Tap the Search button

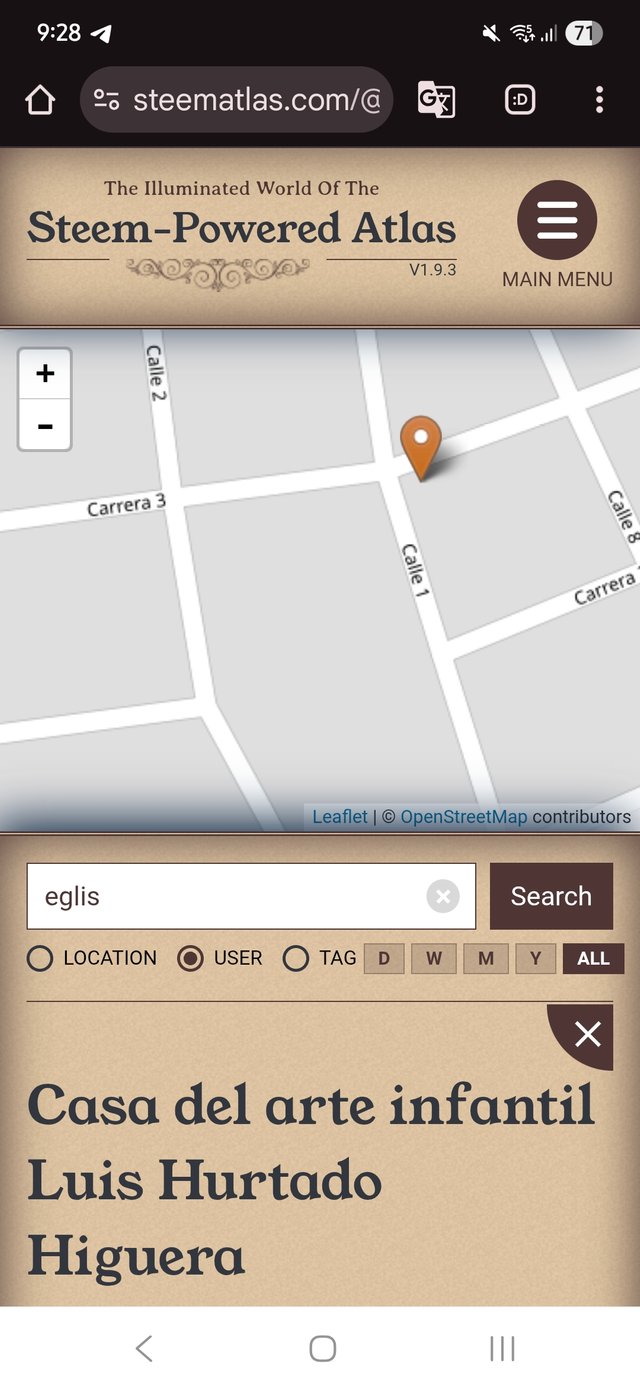point(551,896)
